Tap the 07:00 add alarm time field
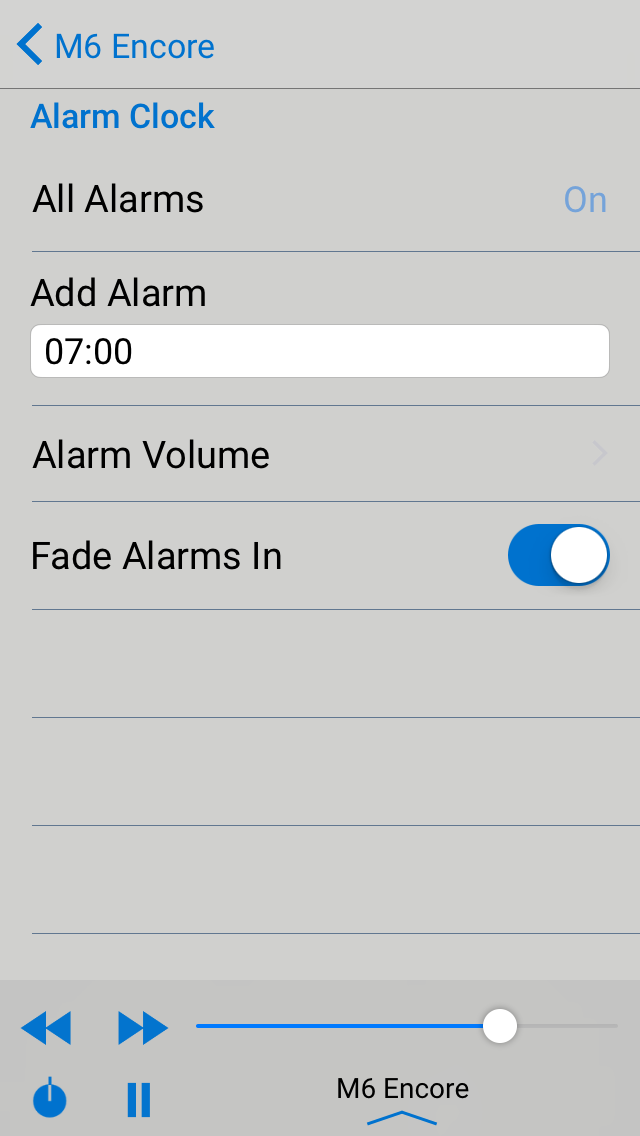 (x=320, y=351)
